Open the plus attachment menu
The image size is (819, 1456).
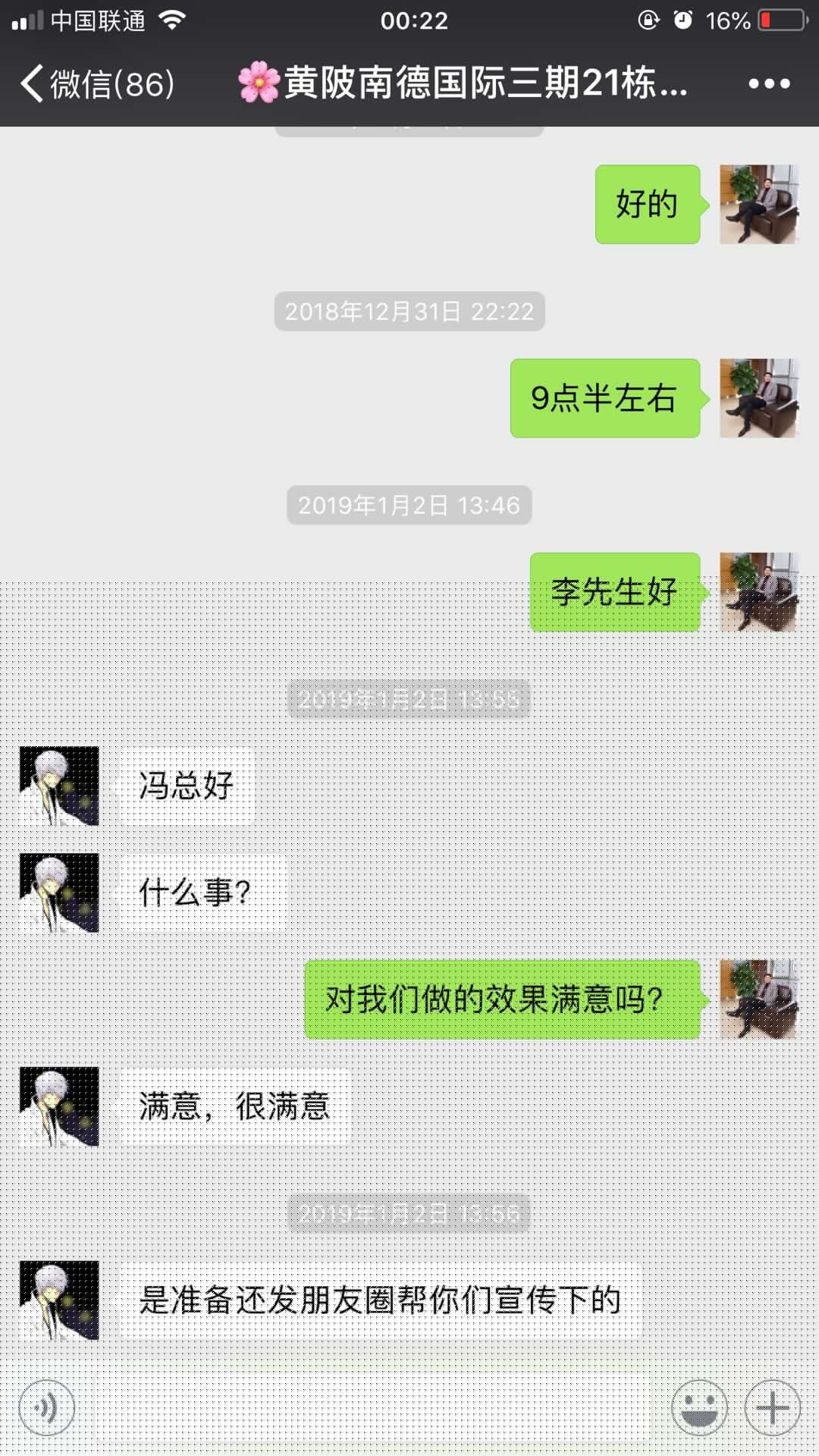[773, 1407]
